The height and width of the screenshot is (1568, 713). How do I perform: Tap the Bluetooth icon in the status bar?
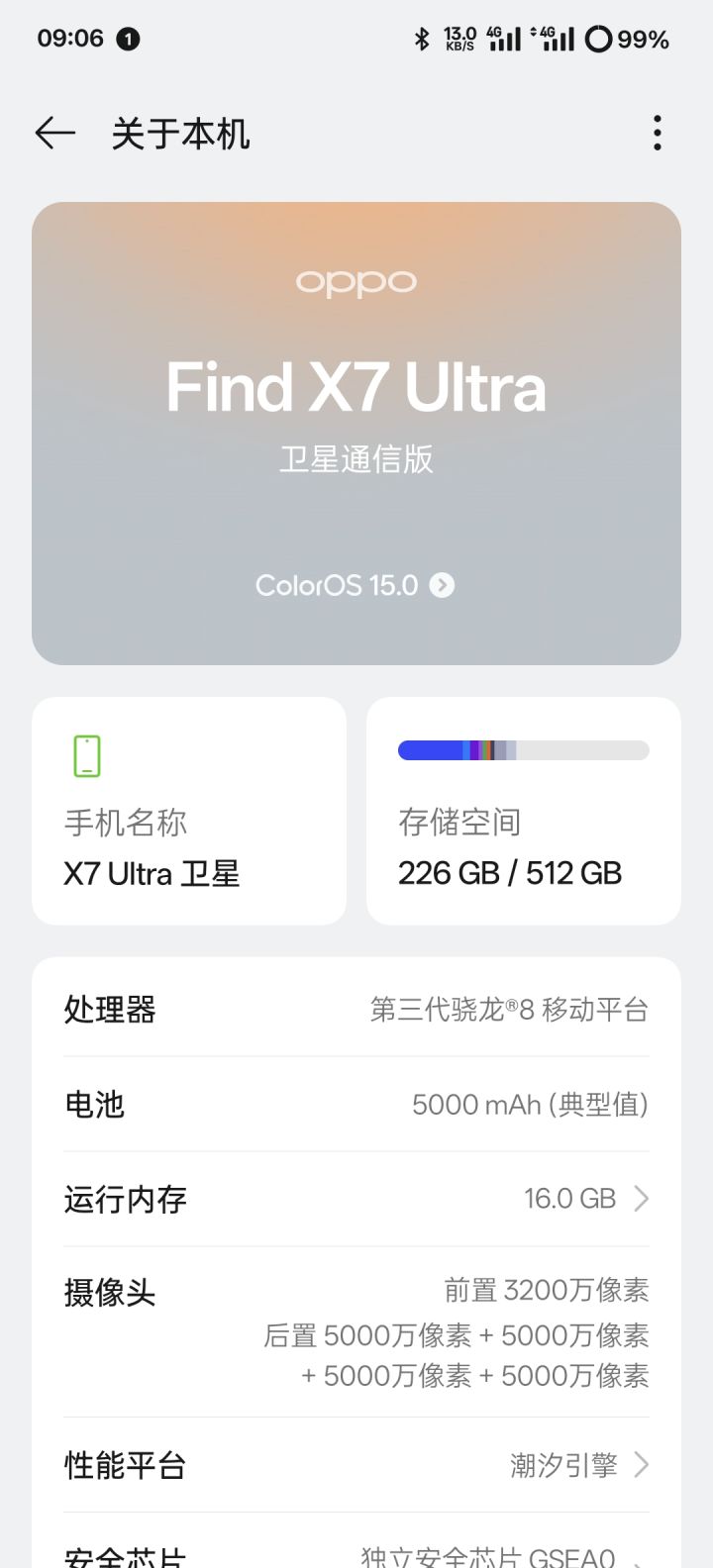421,38
